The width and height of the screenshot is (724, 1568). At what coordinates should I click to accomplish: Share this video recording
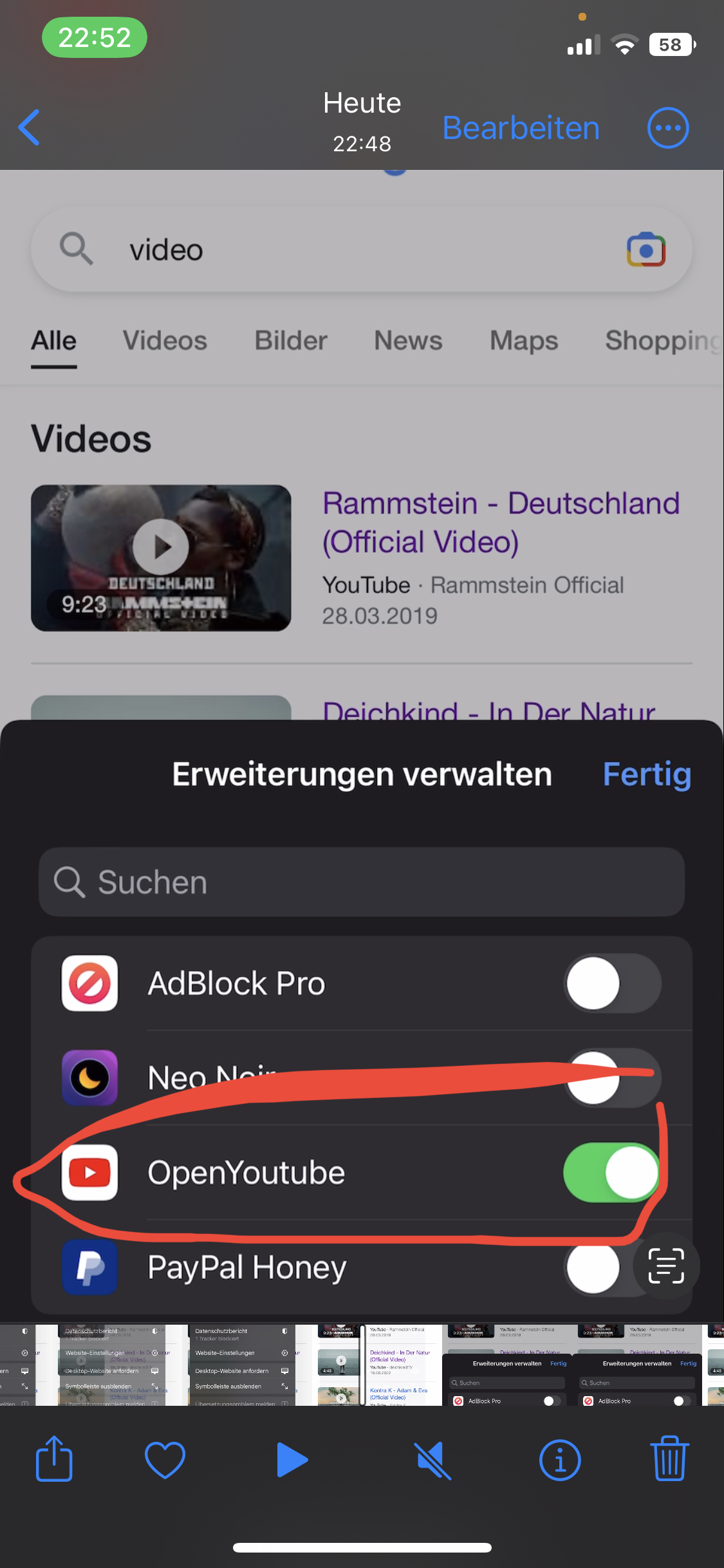tap(54, 1459)
